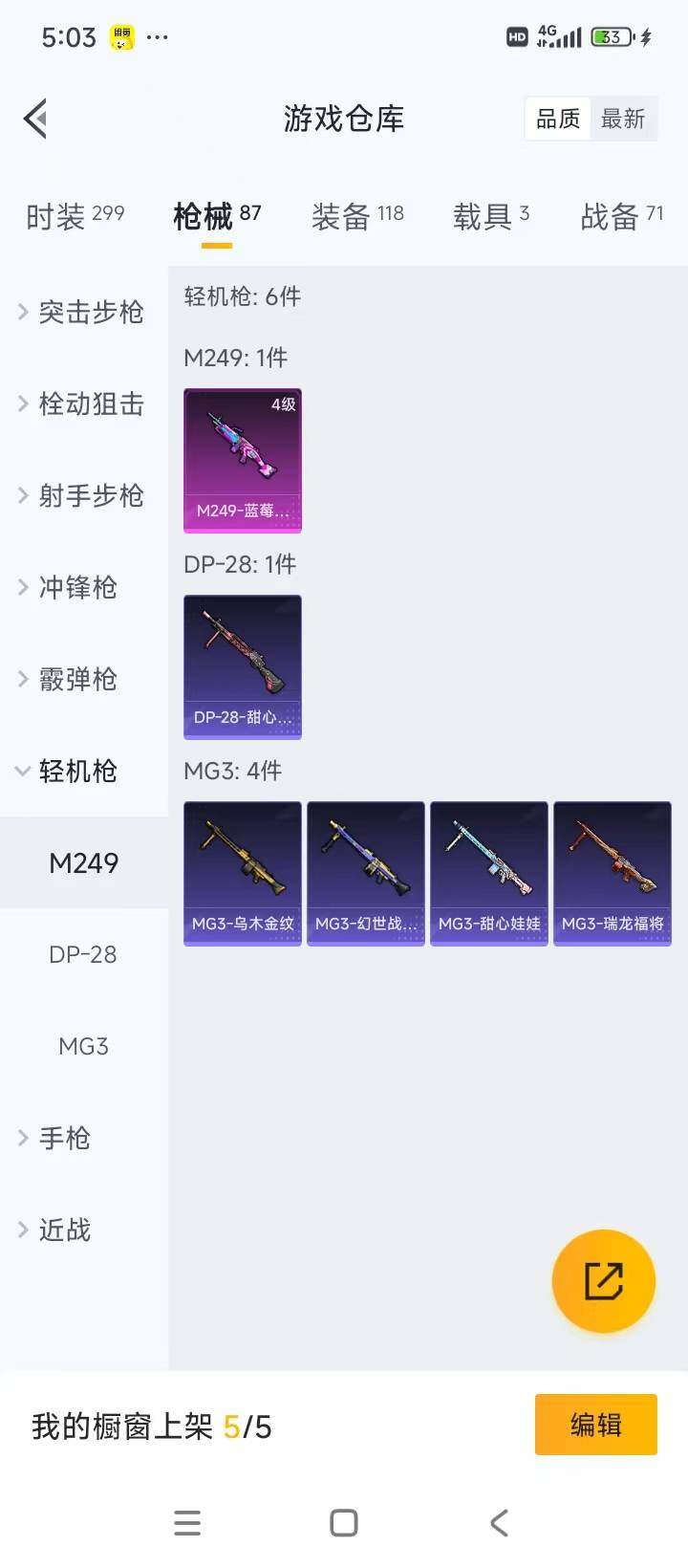Tap the 编辑 button
688x1568 pixels.
(595, 1425)
